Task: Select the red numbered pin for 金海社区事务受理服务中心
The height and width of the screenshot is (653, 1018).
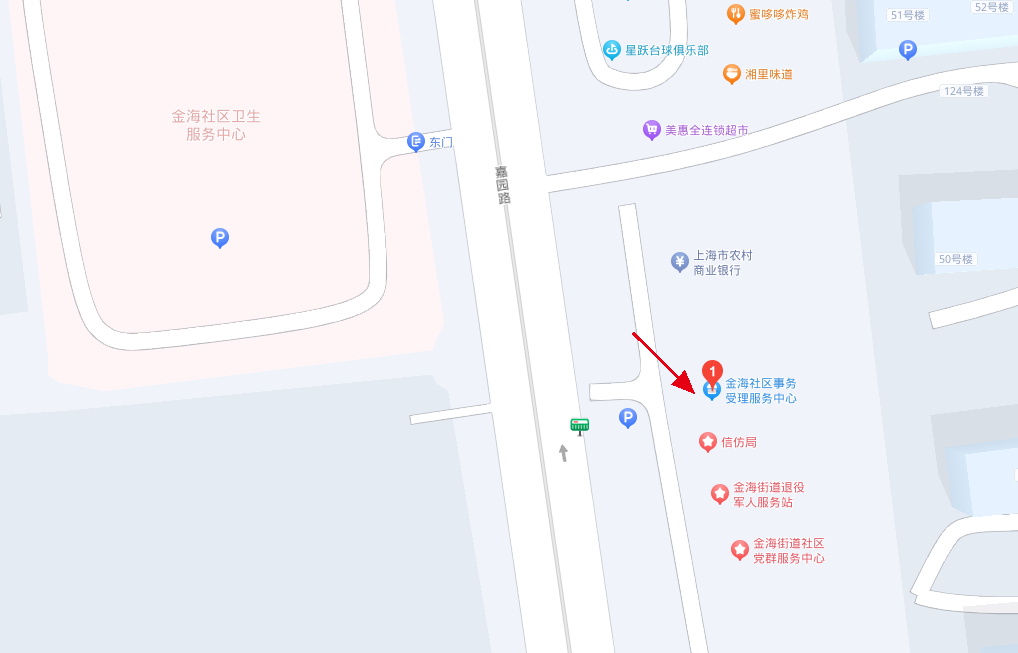Action: click(x=712, y=371)
